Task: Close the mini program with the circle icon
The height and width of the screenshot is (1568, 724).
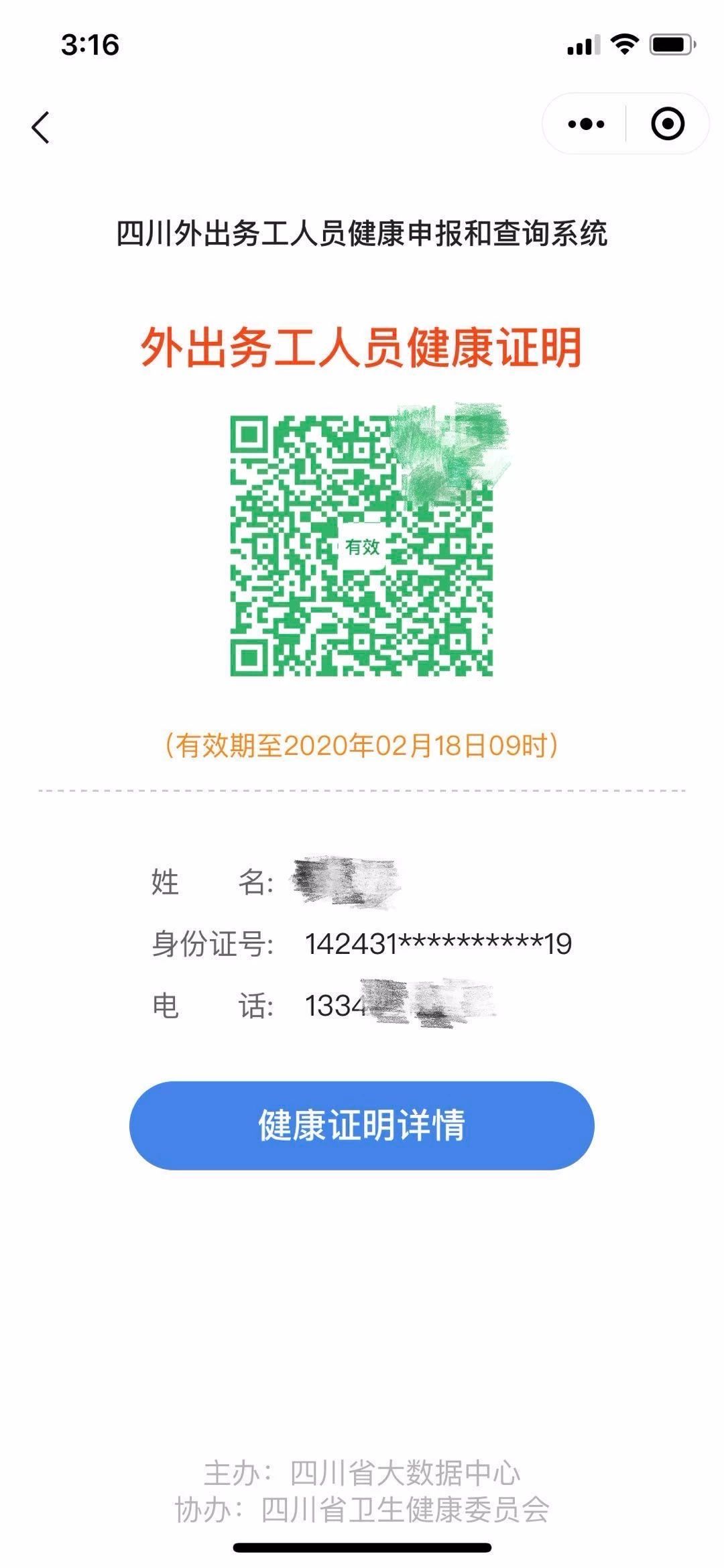Action: tap(667, 124)
